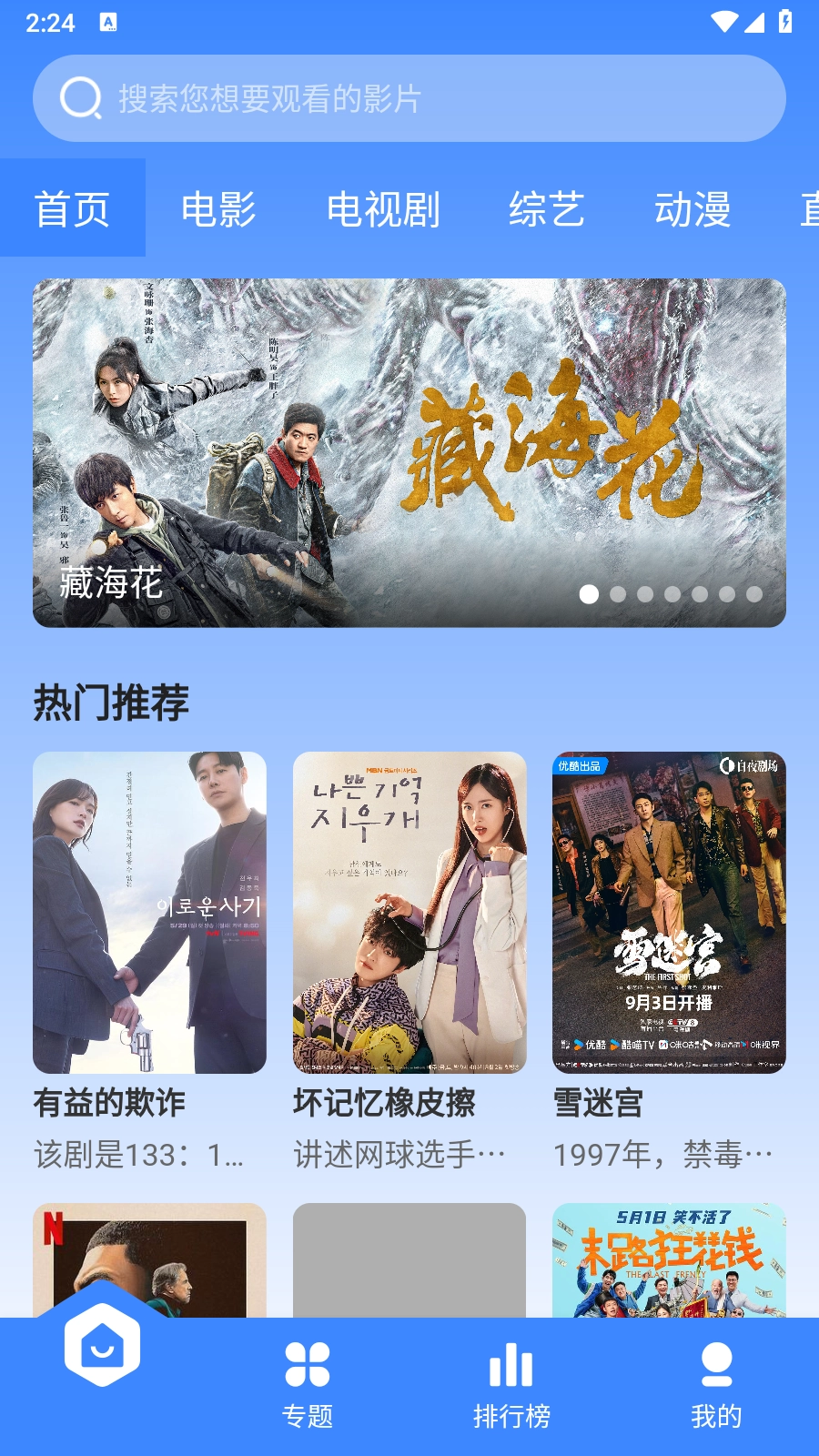Open the 雪迷宫 drama card

point(669,913)
